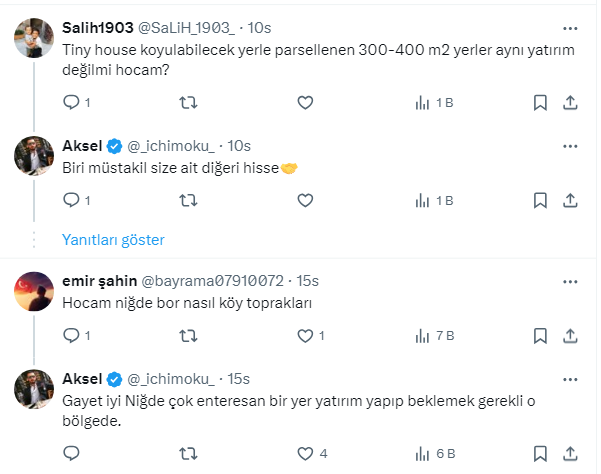Open overflow menu on Salih1903's tweet
The height and width of the screenshot is (474, 601).
569,29
